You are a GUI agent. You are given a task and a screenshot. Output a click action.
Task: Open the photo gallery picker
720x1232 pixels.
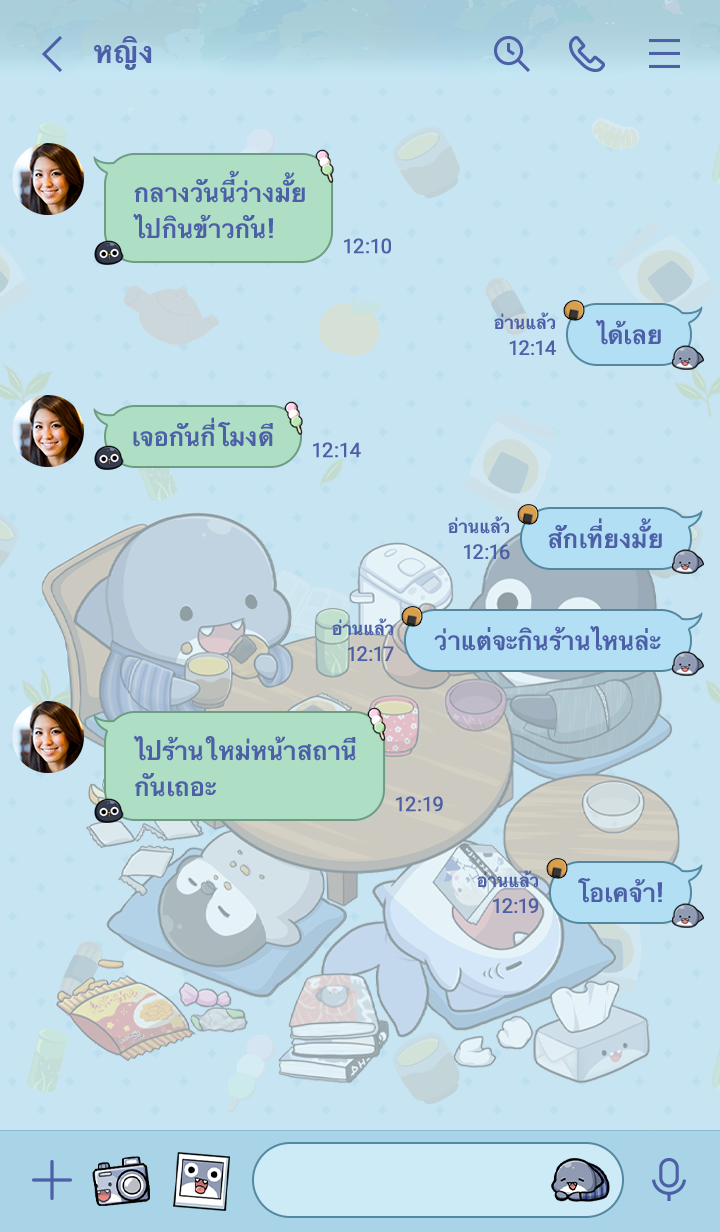(x=201, y=1181)
